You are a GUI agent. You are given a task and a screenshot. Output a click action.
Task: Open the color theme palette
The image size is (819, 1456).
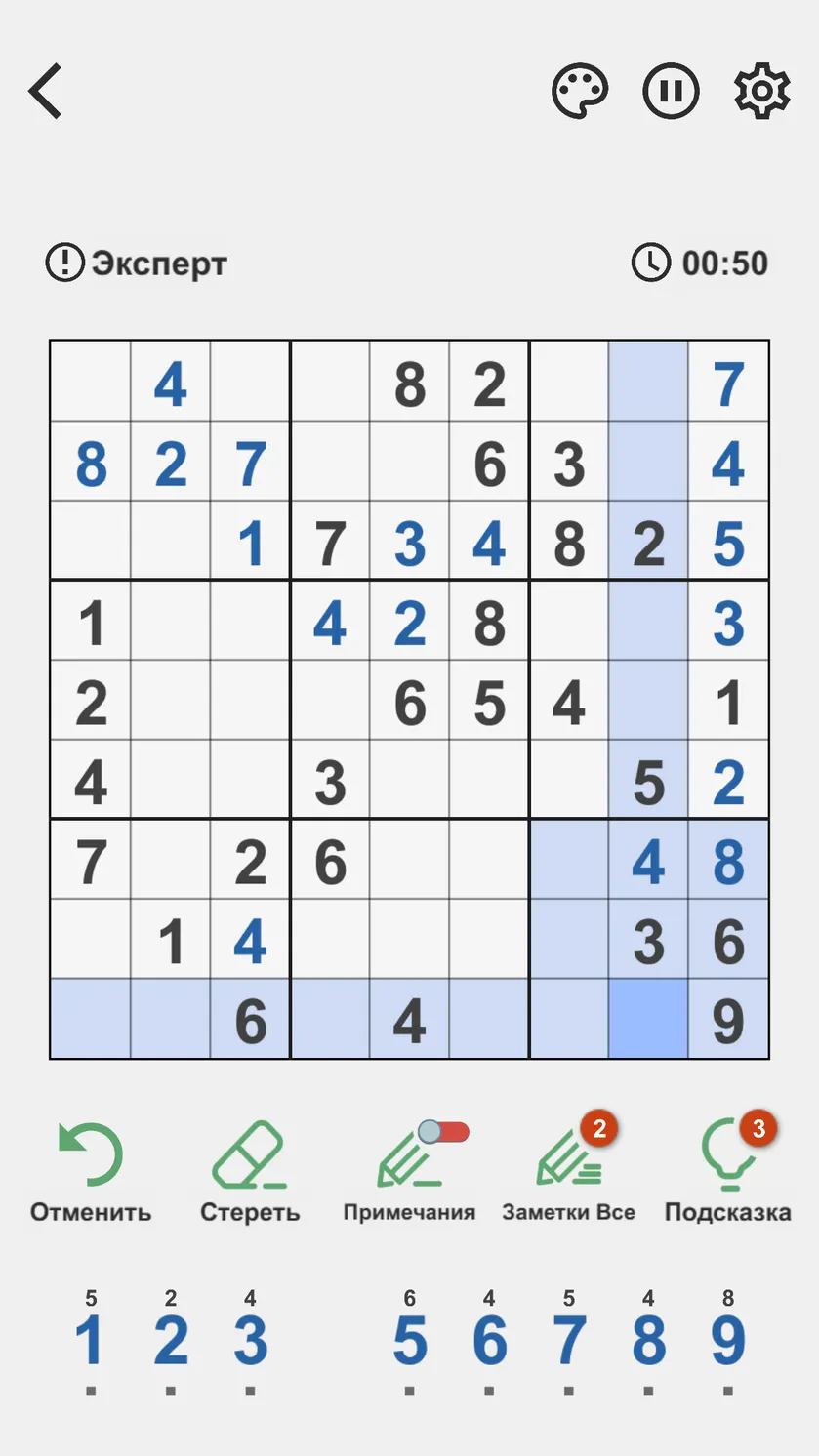(580, 92)
